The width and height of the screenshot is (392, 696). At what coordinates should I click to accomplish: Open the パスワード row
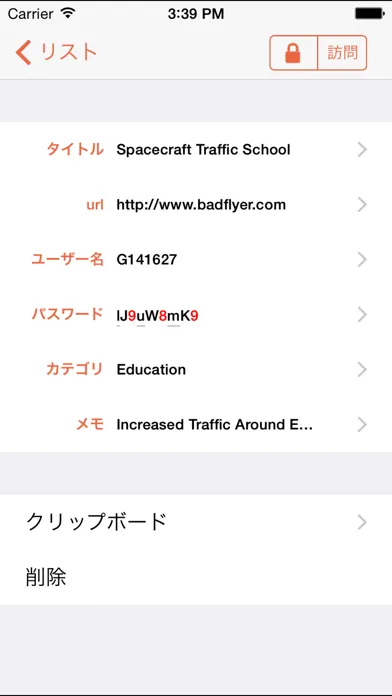[x=196, y=315]
